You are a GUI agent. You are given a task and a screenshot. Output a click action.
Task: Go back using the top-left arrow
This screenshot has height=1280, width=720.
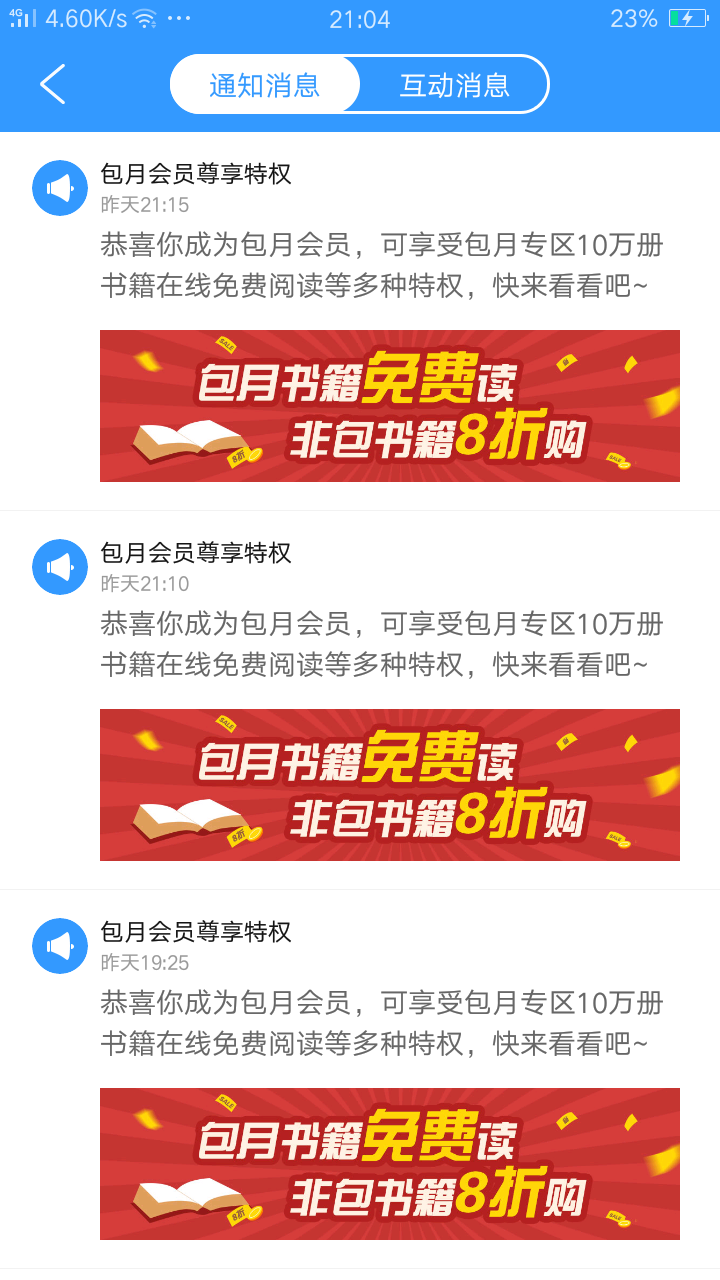52,84
